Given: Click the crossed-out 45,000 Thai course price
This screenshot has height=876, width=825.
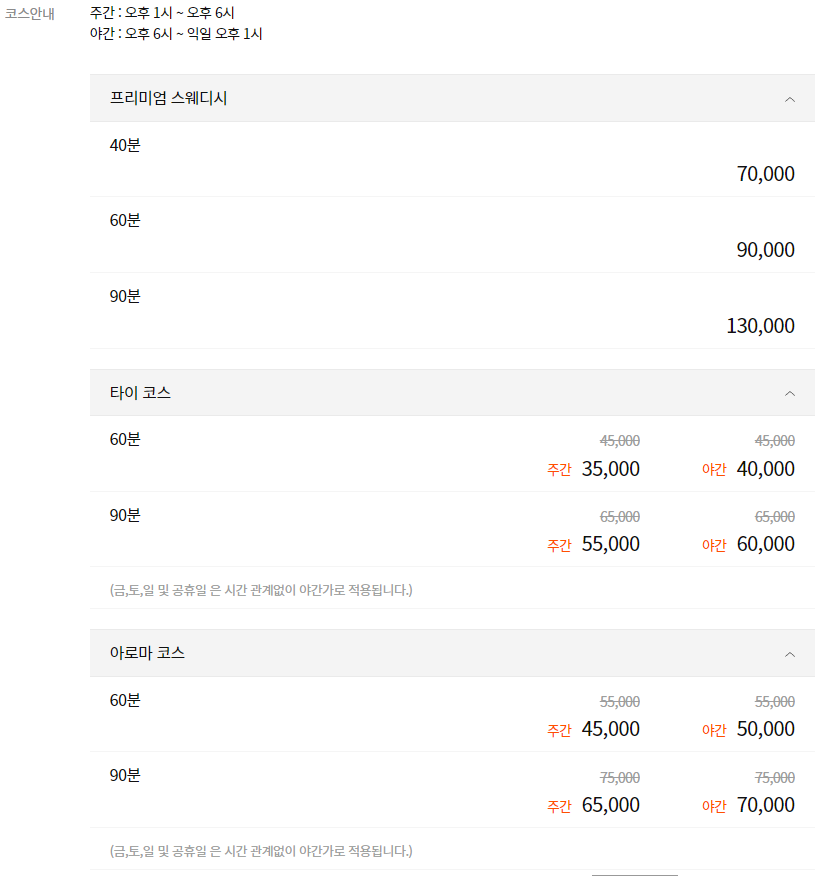Looking at the screenshot, I should (621, 441).
